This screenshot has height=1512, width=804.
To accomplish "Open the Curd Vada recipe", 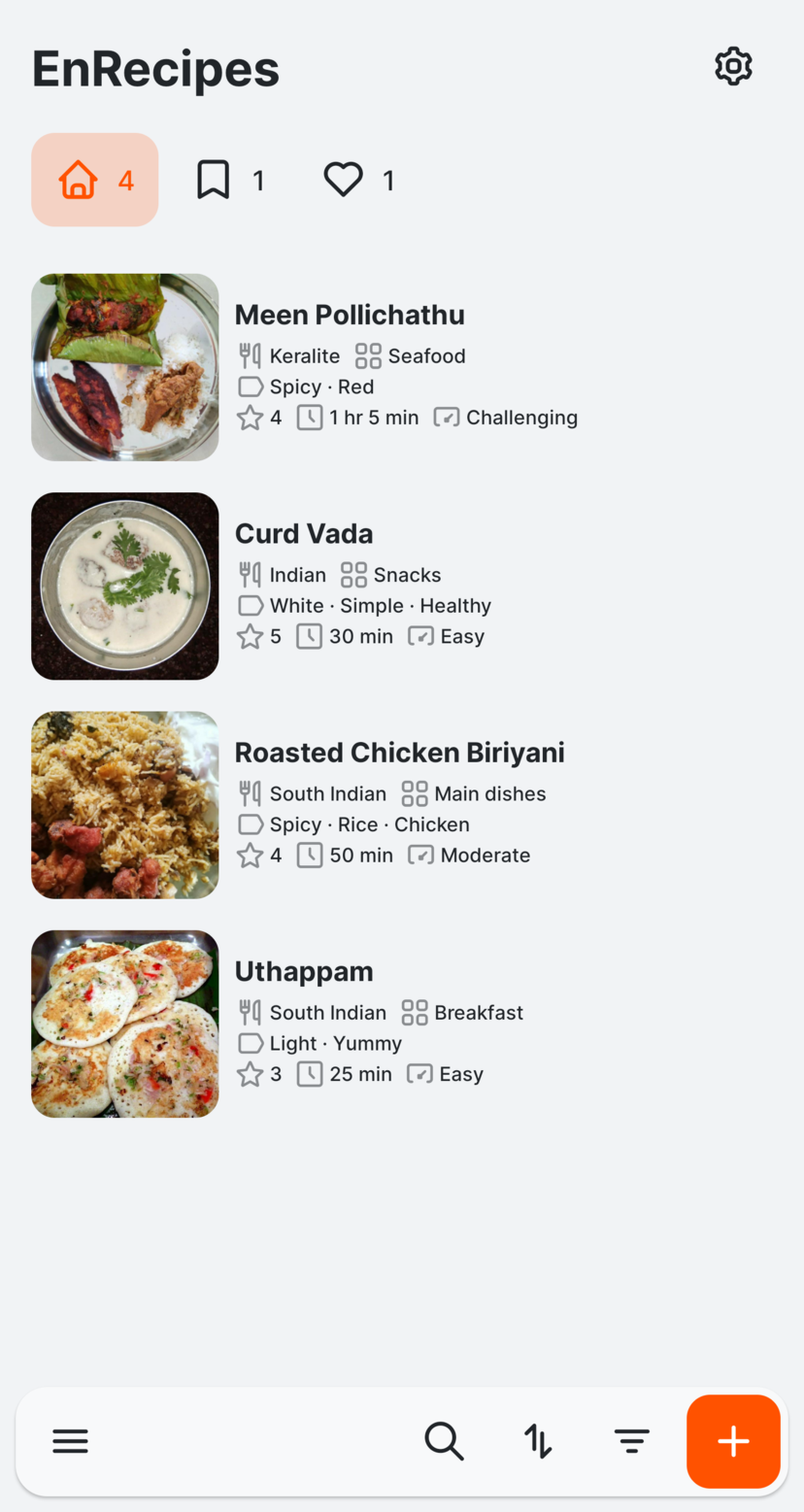I will tap(304, 533).
